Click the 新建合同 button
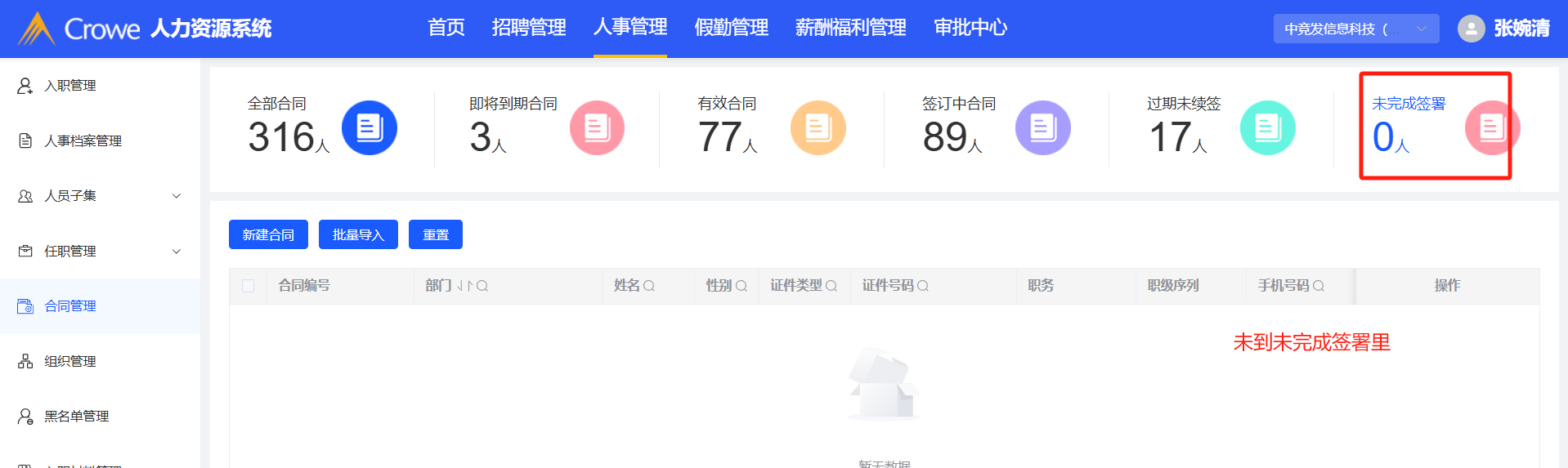 coord(268,235)
